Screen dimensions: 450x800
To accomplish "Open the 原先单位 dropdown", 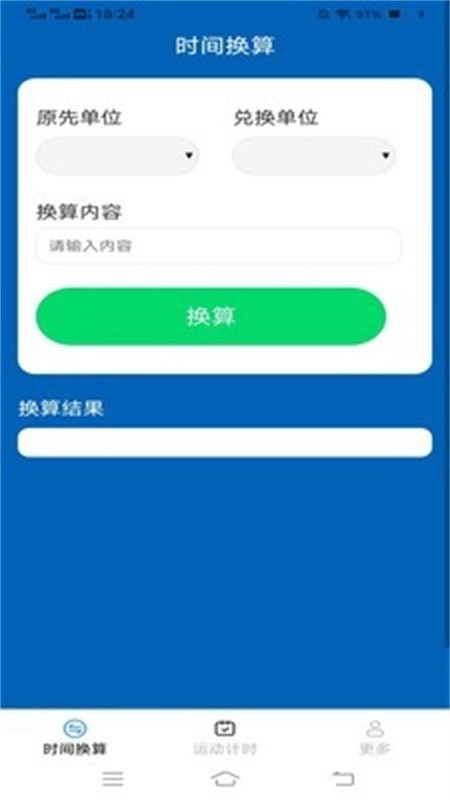I will pos(117,156).
